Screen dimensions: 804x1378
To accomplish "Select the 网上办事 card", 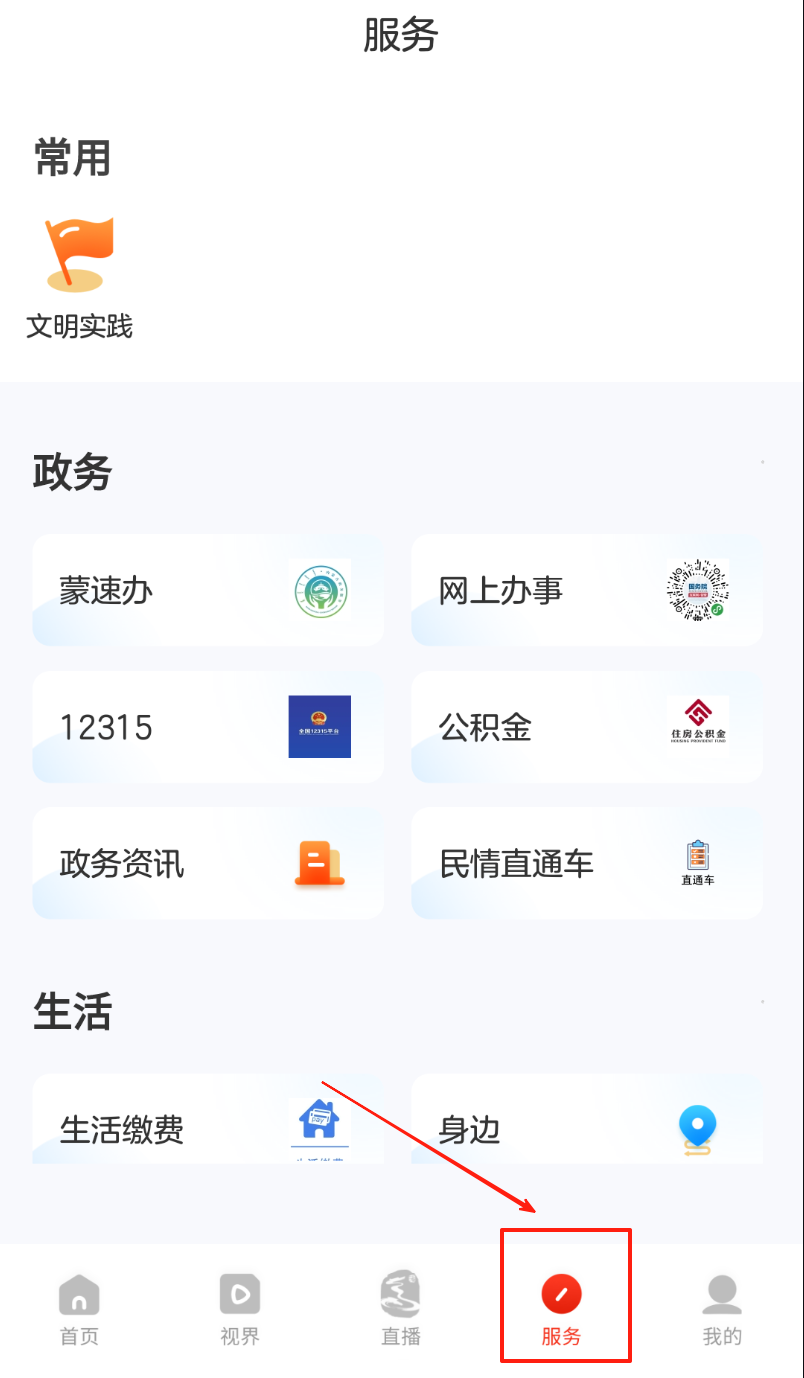I will click(x=587, y=591).
